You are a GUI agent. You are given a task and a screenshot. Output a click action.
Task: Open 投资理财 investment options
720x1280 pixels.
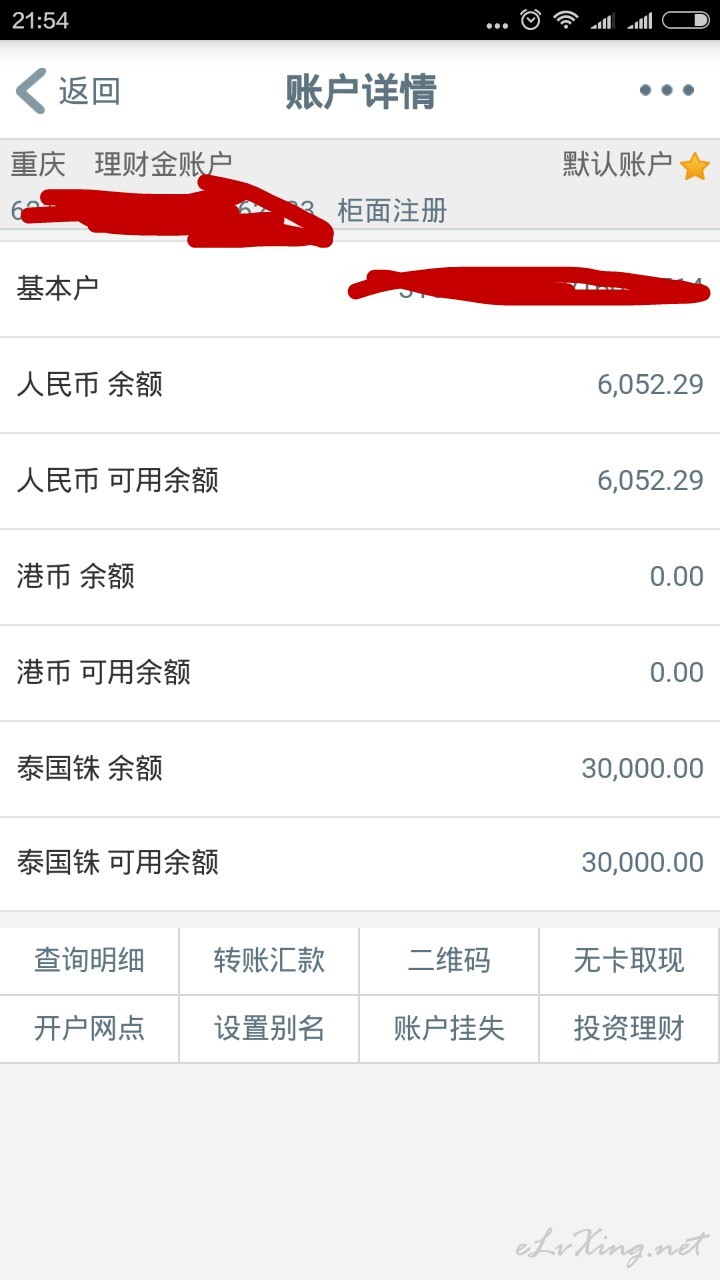(x=629, y=1029)
